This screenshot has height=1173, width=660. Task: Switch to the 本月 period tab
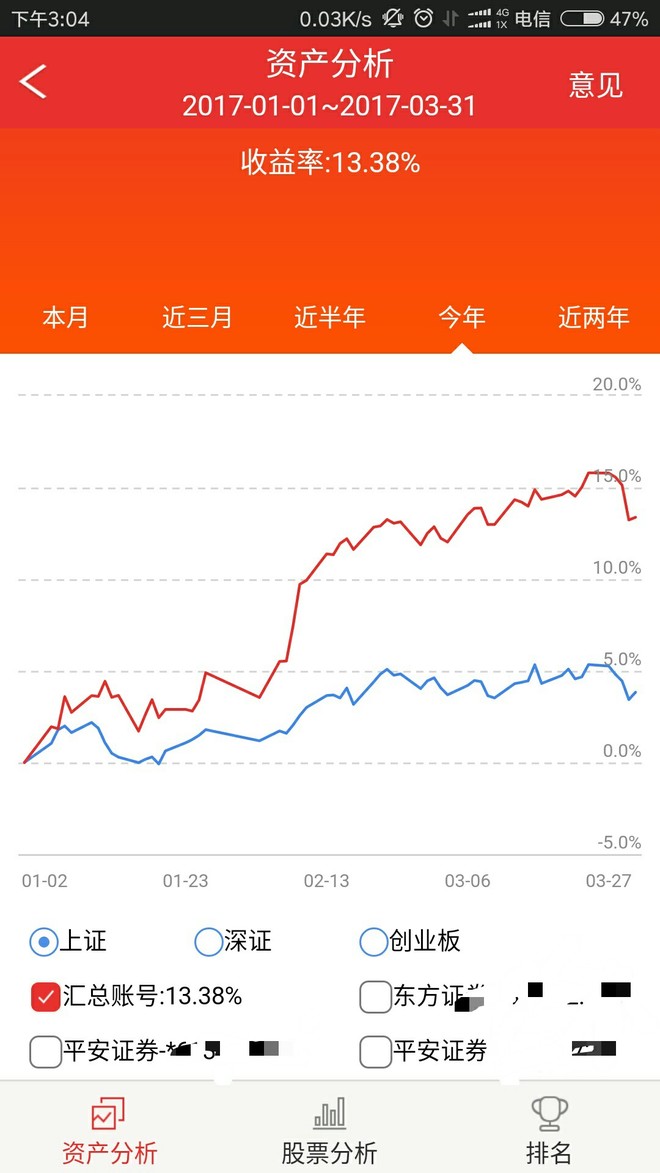tap(65, 318)
